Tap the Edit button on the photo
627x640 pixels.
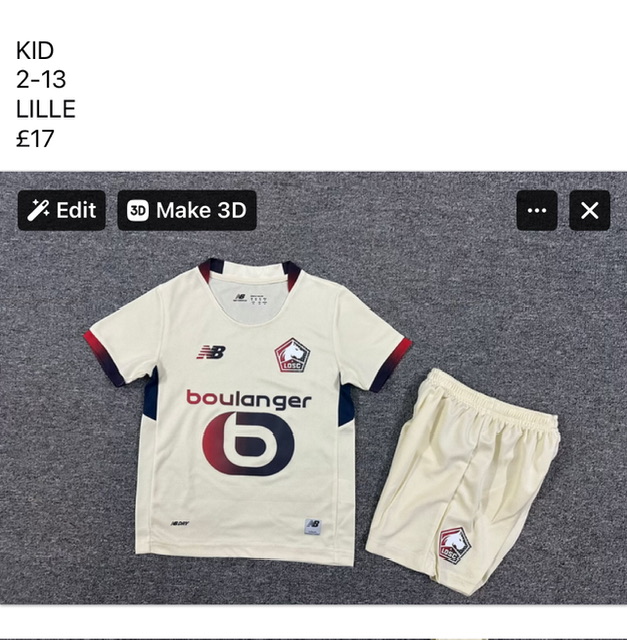coord(62,210)
